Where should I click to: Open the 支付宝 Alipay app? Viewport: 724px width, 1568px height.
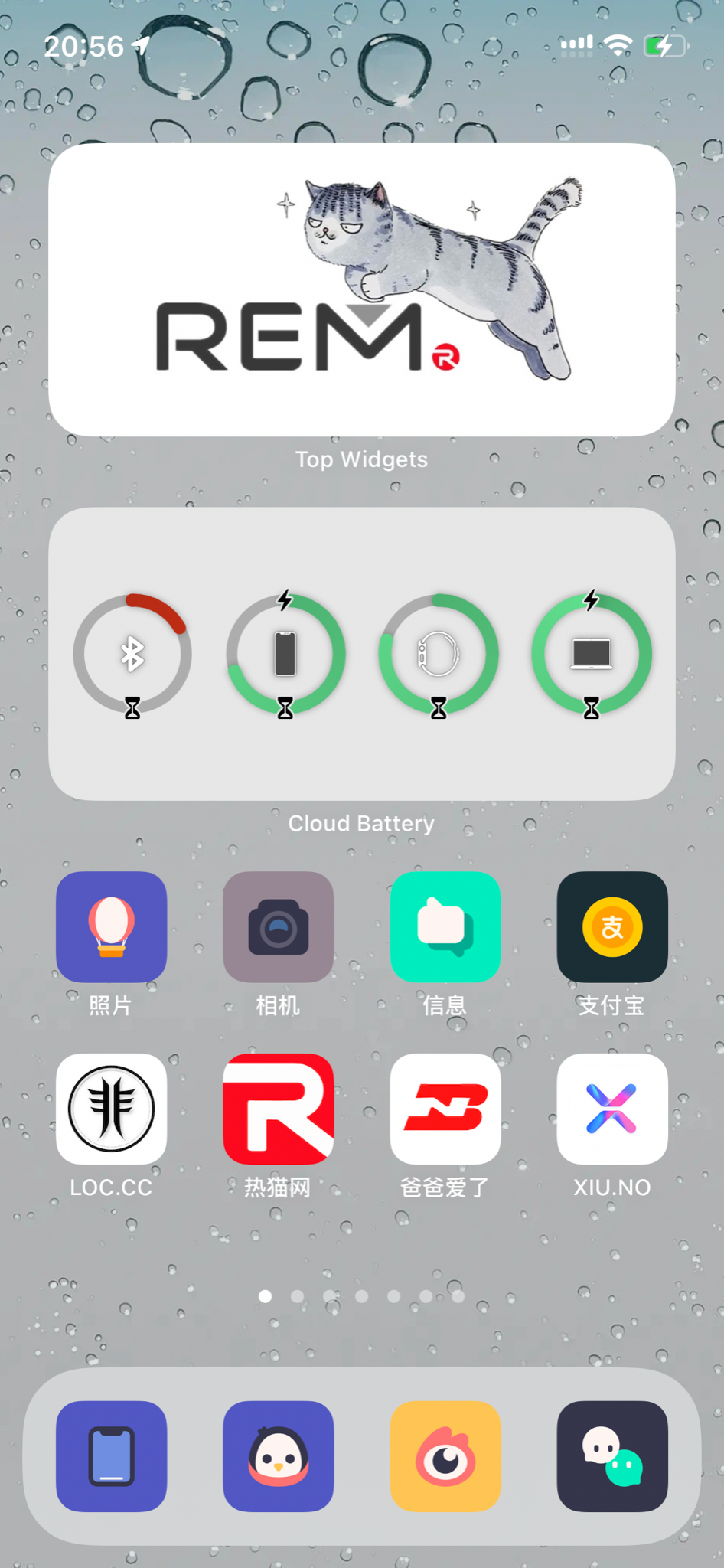pyautogui.click(x=611, y=926)
